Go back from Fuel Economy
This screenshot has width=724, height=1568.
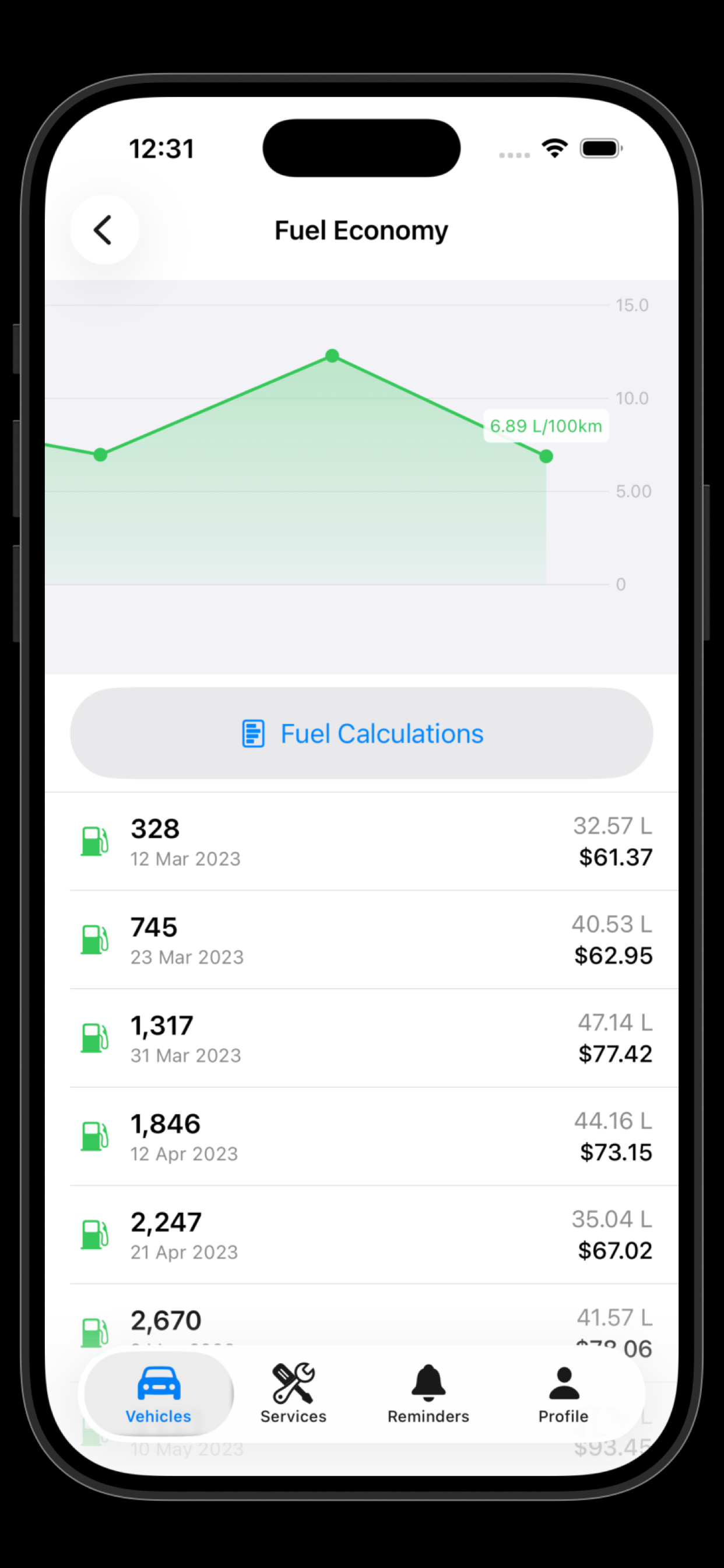(x=104, y=229)
